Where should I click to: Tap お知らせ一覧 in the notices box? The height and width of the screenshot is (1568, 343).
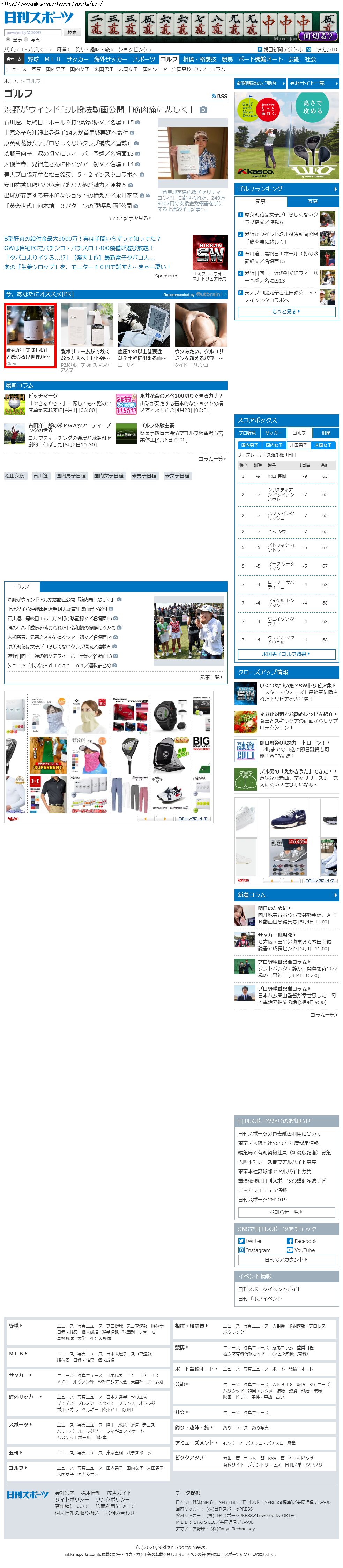click(286, 1211)
